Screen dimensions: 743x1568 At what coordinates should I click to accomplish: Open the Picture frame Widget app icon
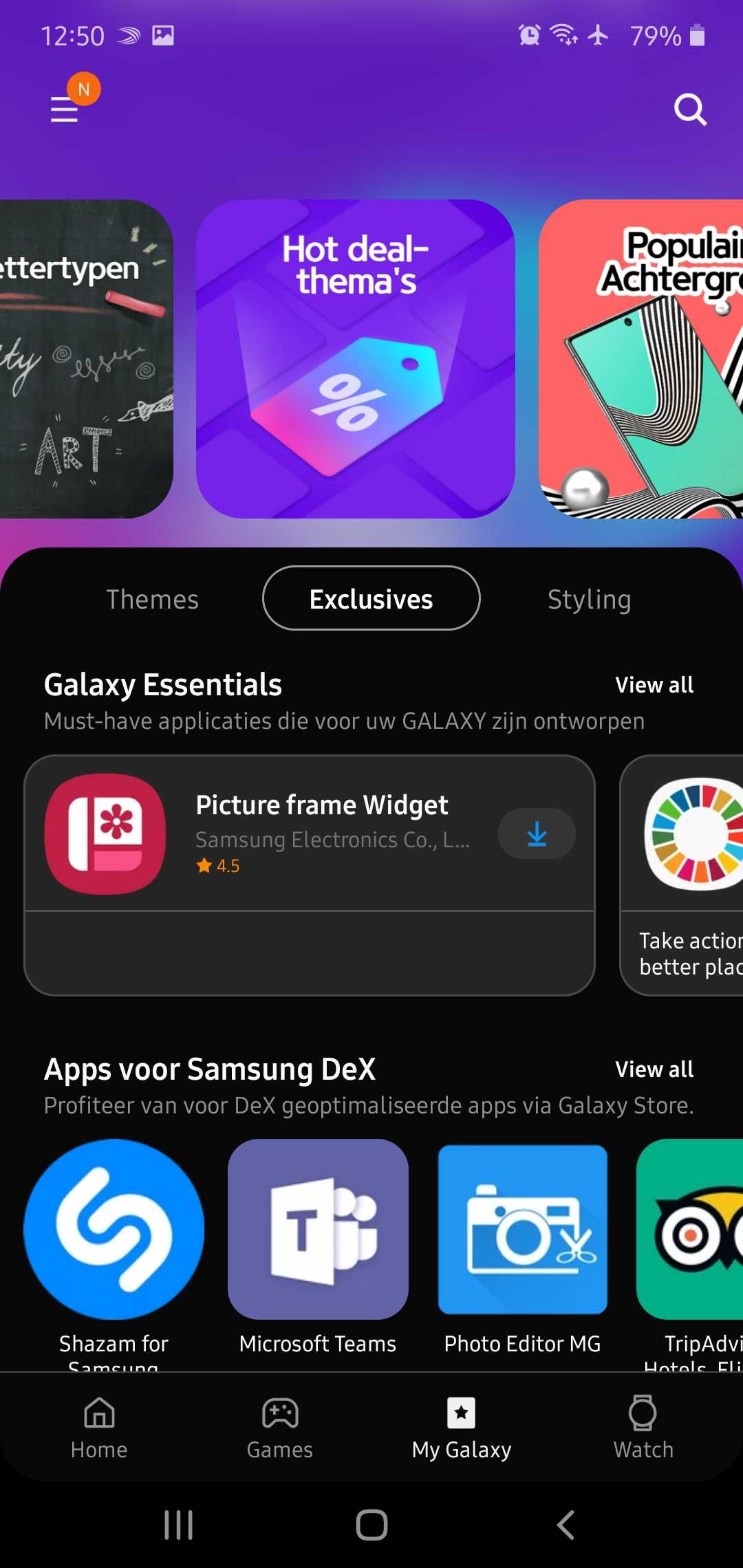tap(104, 834)
